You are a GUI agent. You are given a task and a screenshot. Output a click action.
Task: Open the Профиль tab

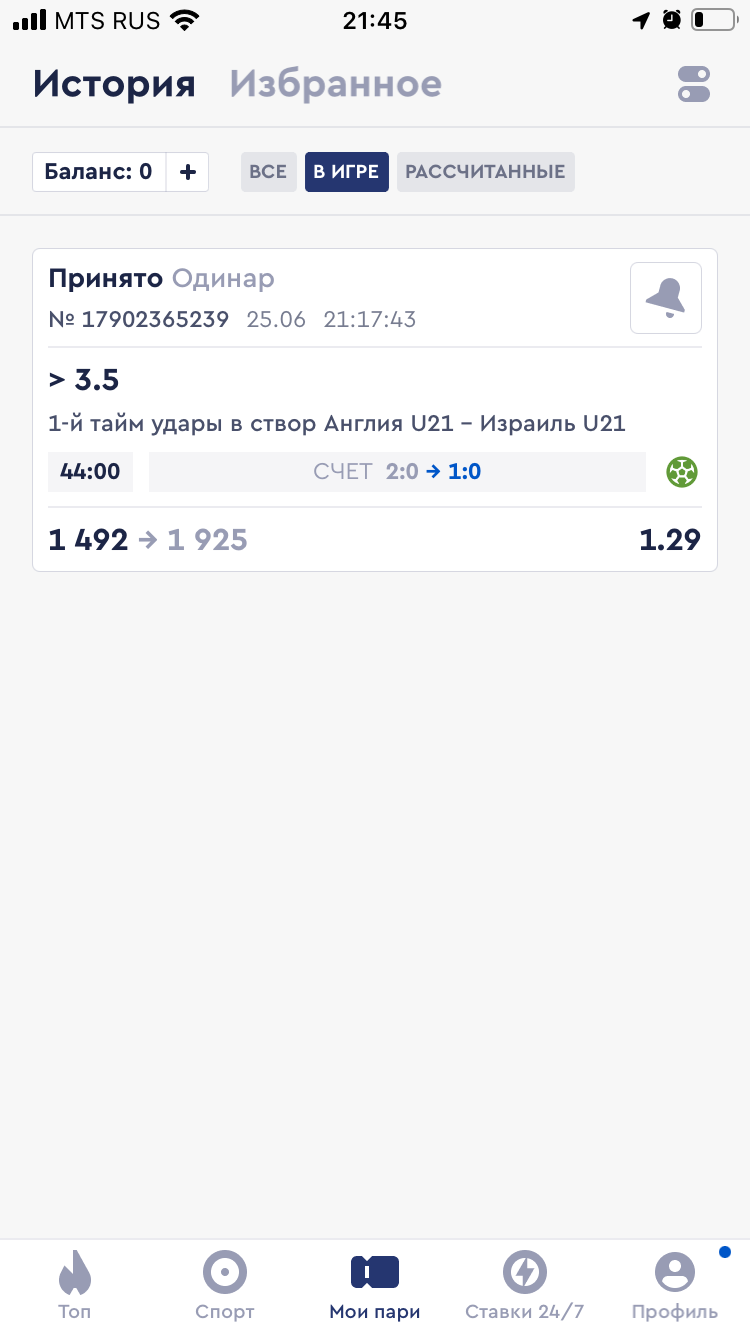point(675,1286)
